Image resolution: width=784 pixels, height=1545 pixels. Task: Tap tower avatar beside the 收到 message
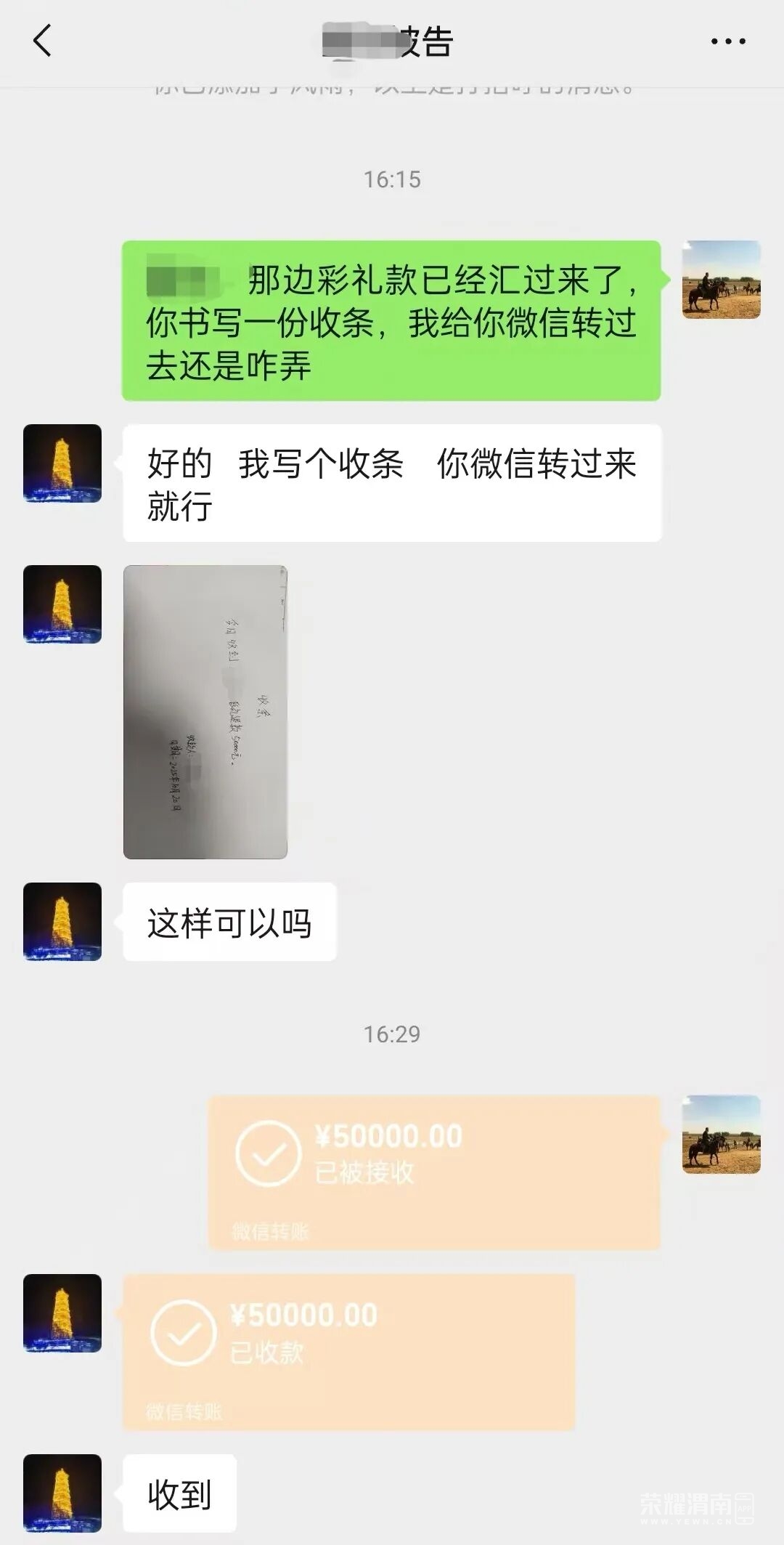62,1493
